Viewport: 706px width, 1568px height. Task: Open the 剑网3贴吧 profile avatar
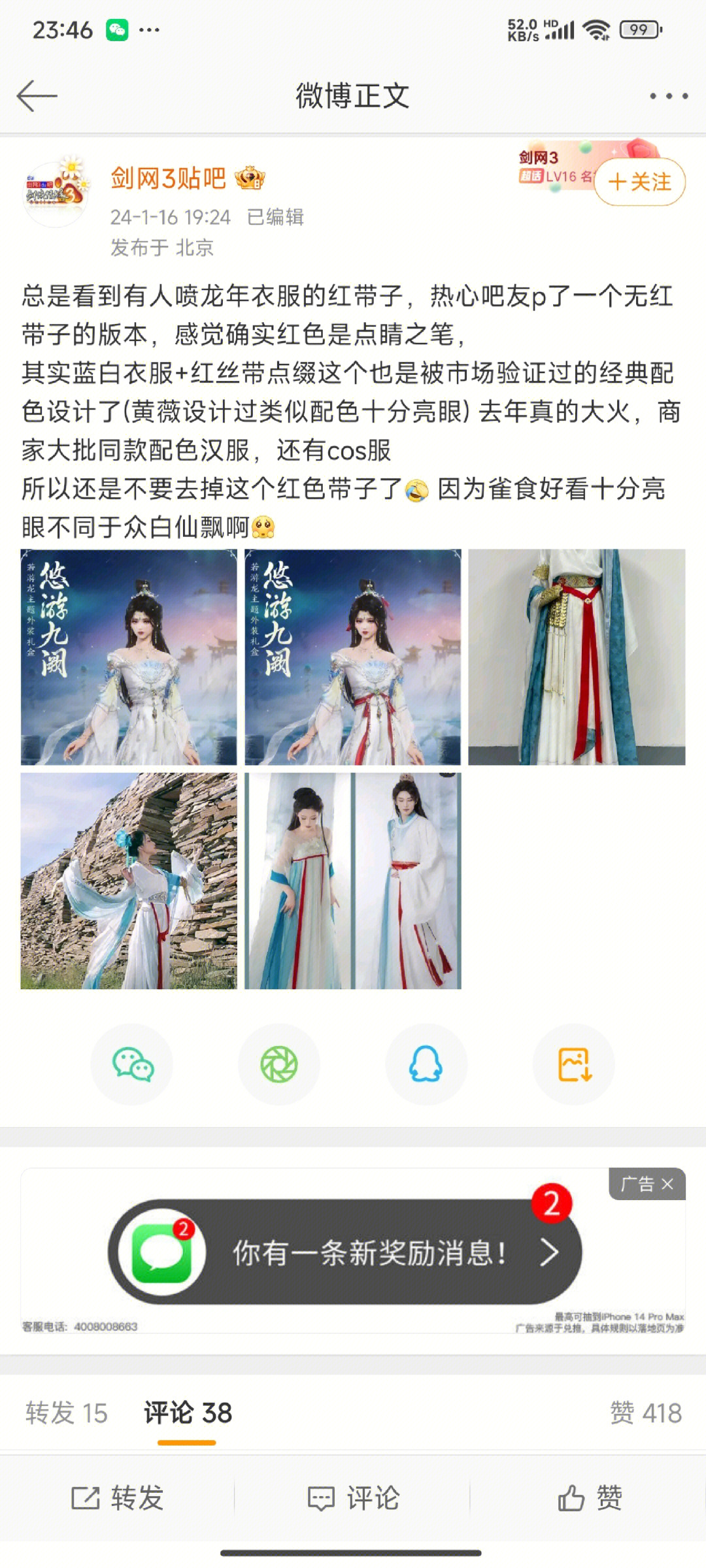[56, 193]
